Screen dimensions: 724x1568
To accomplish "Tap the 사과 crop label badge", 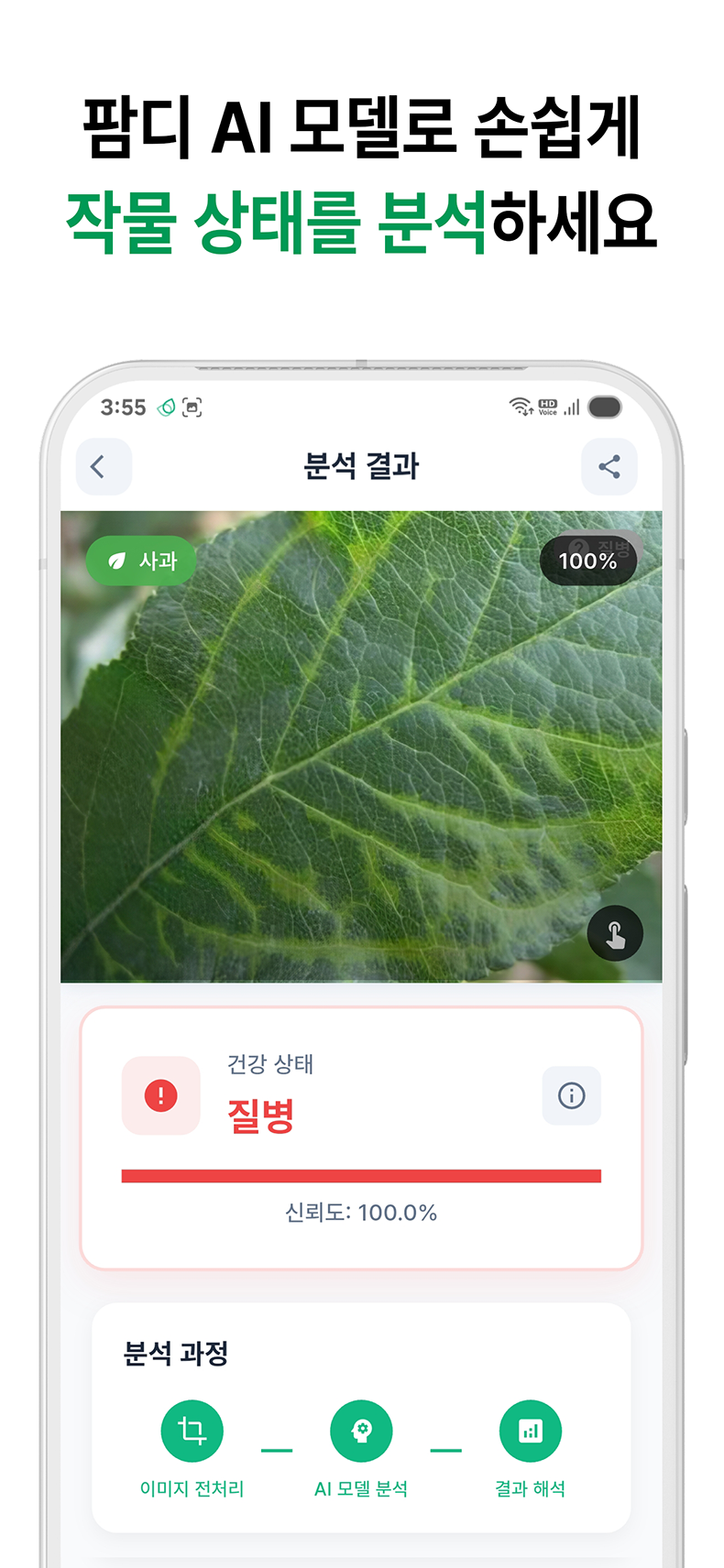I will (x=140, y=561).
